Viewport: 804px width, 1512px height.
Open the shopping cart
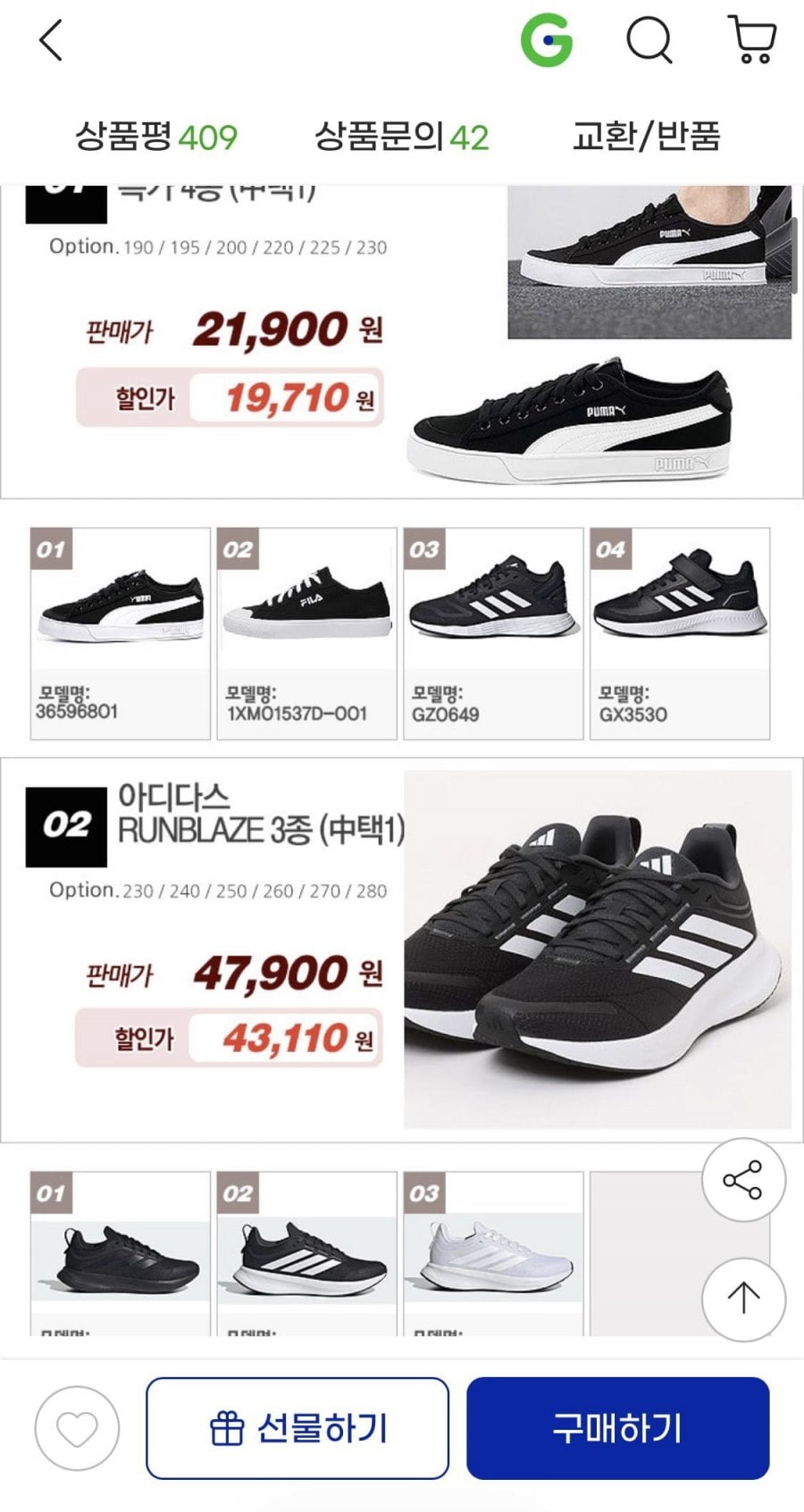pyautogui.click(x=753, y=41)
